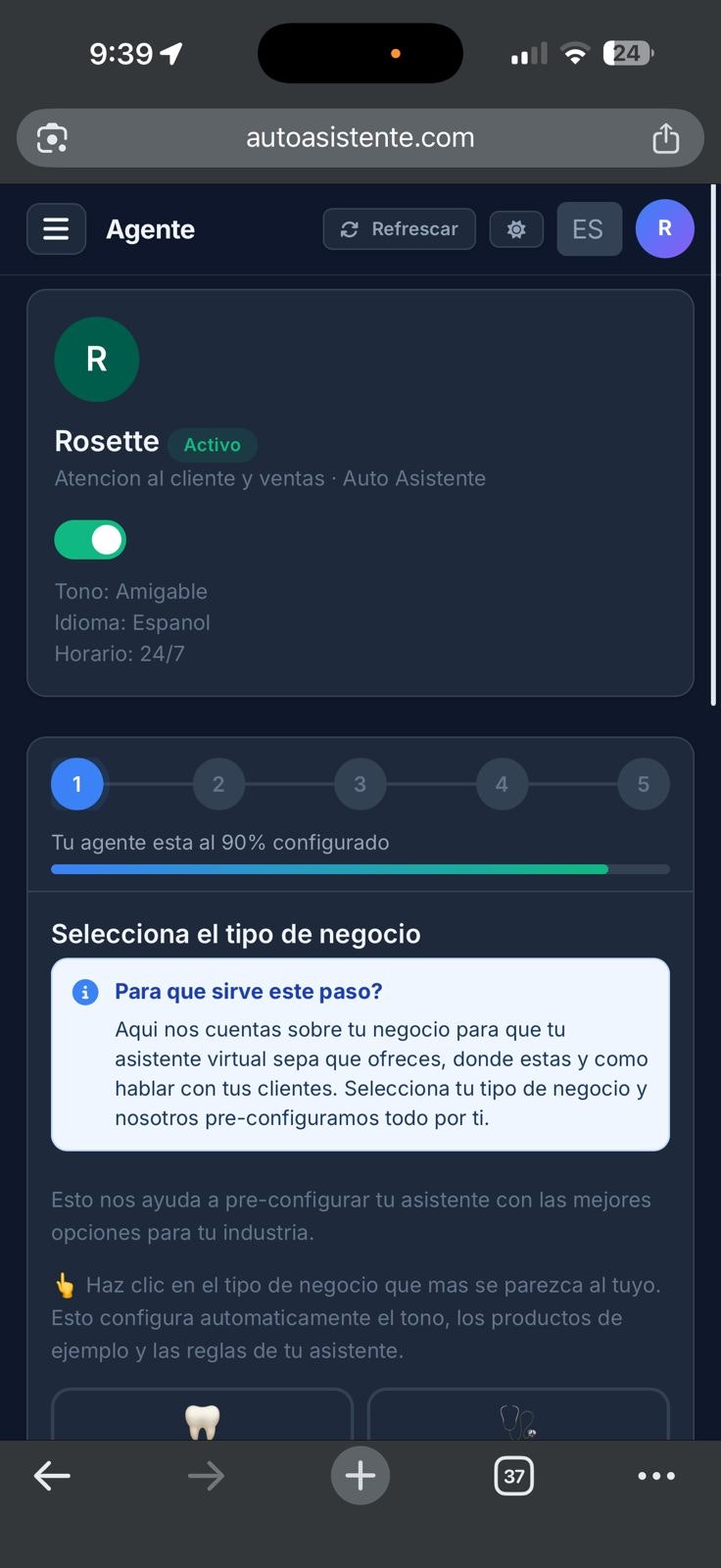Open the settings gear icon
Viewport: 721px width, 1568px height.
(x=516, y=228)
